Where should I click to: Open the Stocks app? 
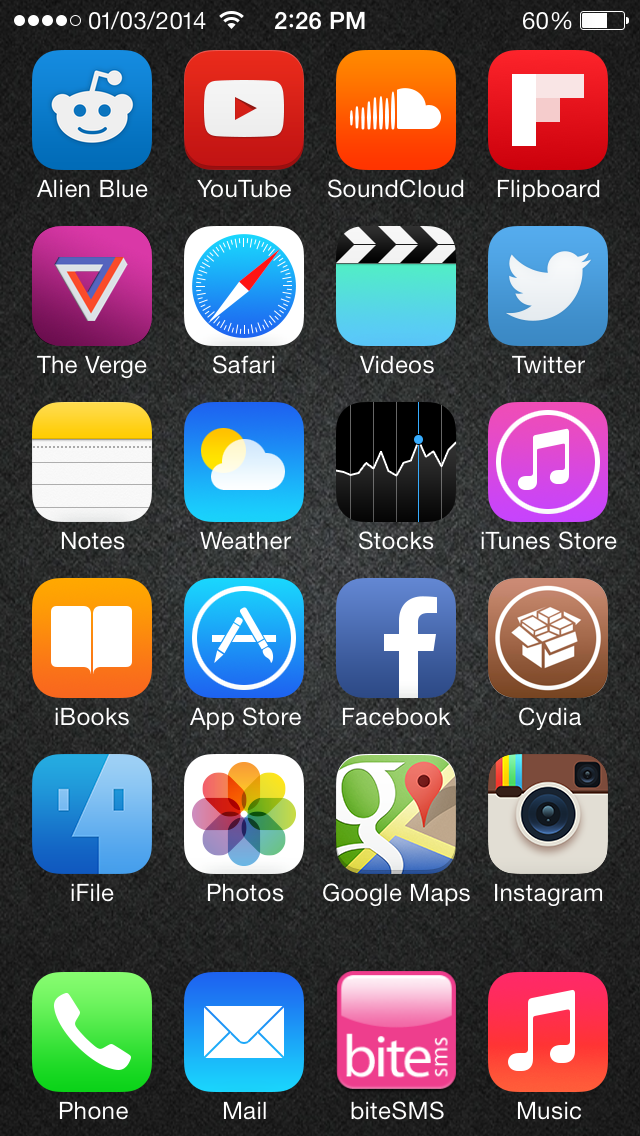point(396,462)
